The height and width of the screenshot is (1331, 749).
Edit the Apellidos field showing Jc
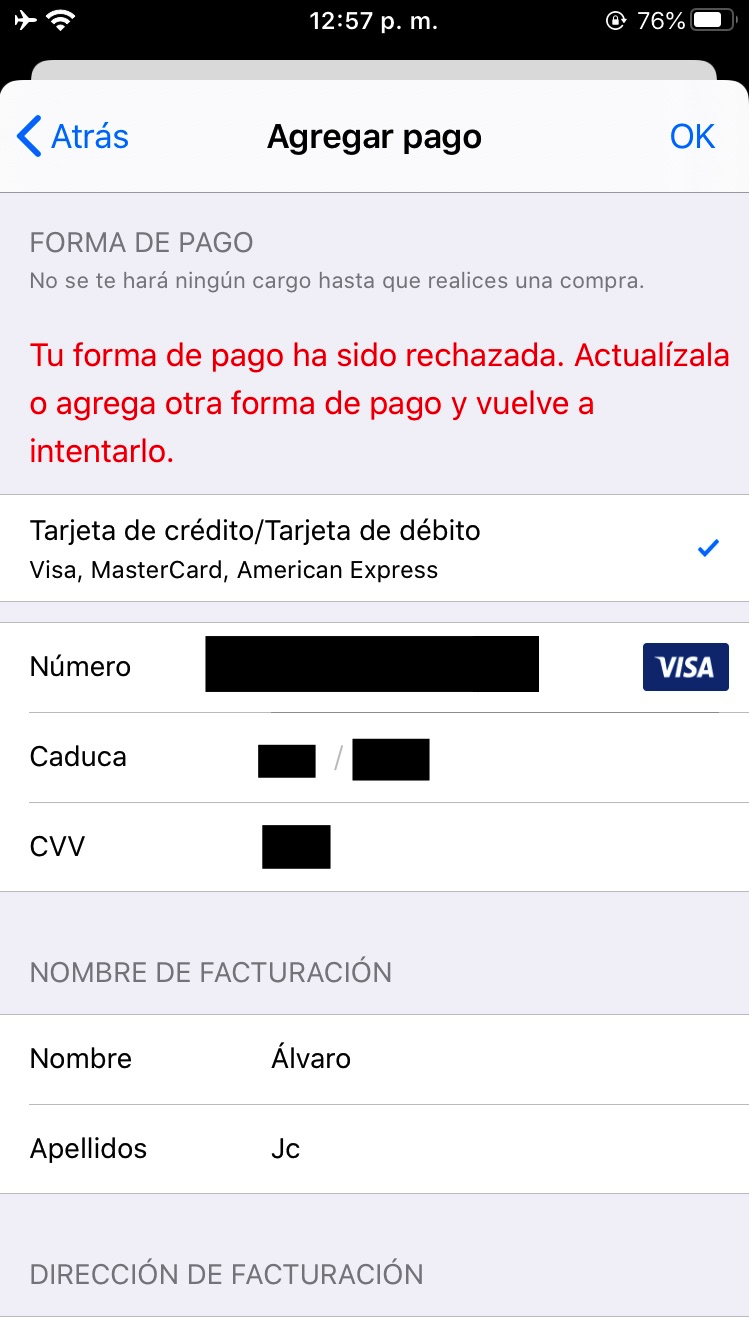(374, 1149)
